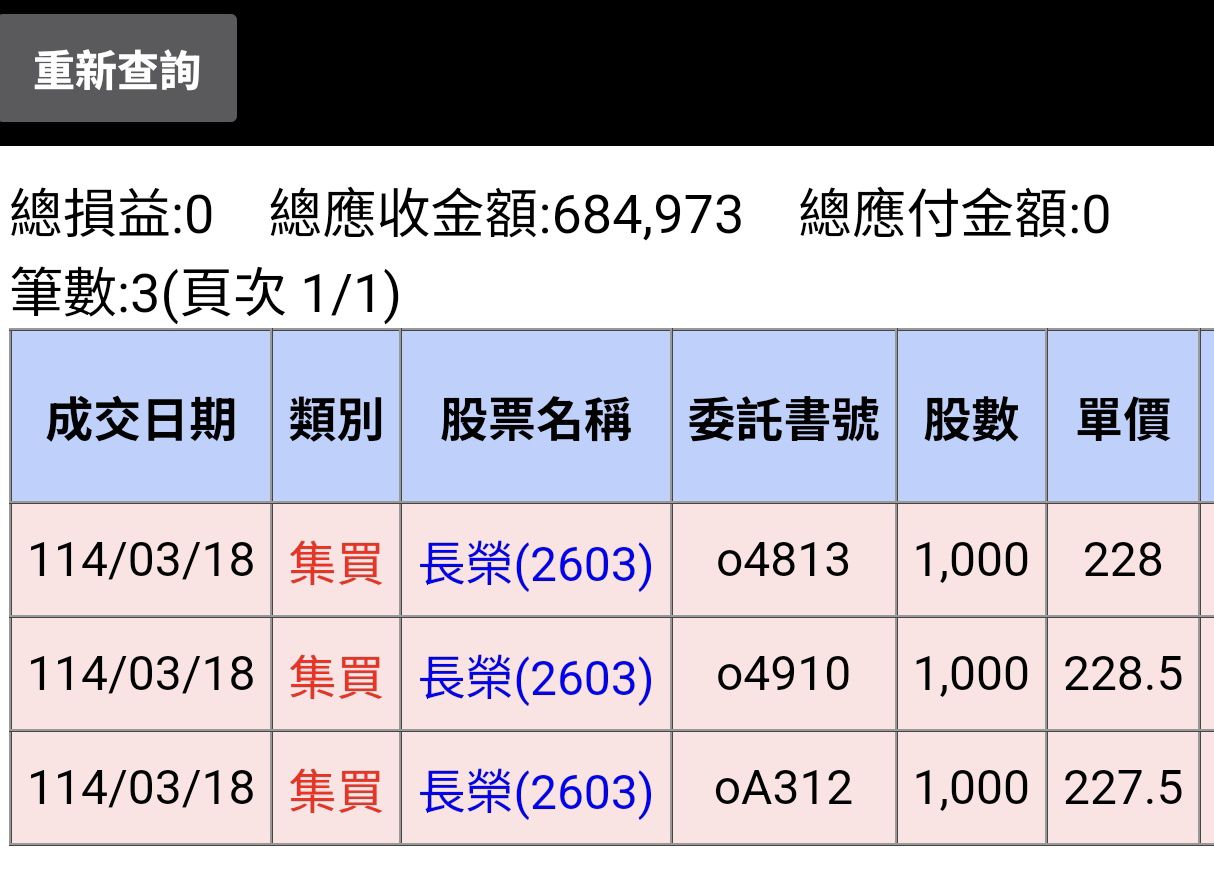The image size is (1214, 869).
Task: Tap the 重新查詢 button
Action: 118,69
